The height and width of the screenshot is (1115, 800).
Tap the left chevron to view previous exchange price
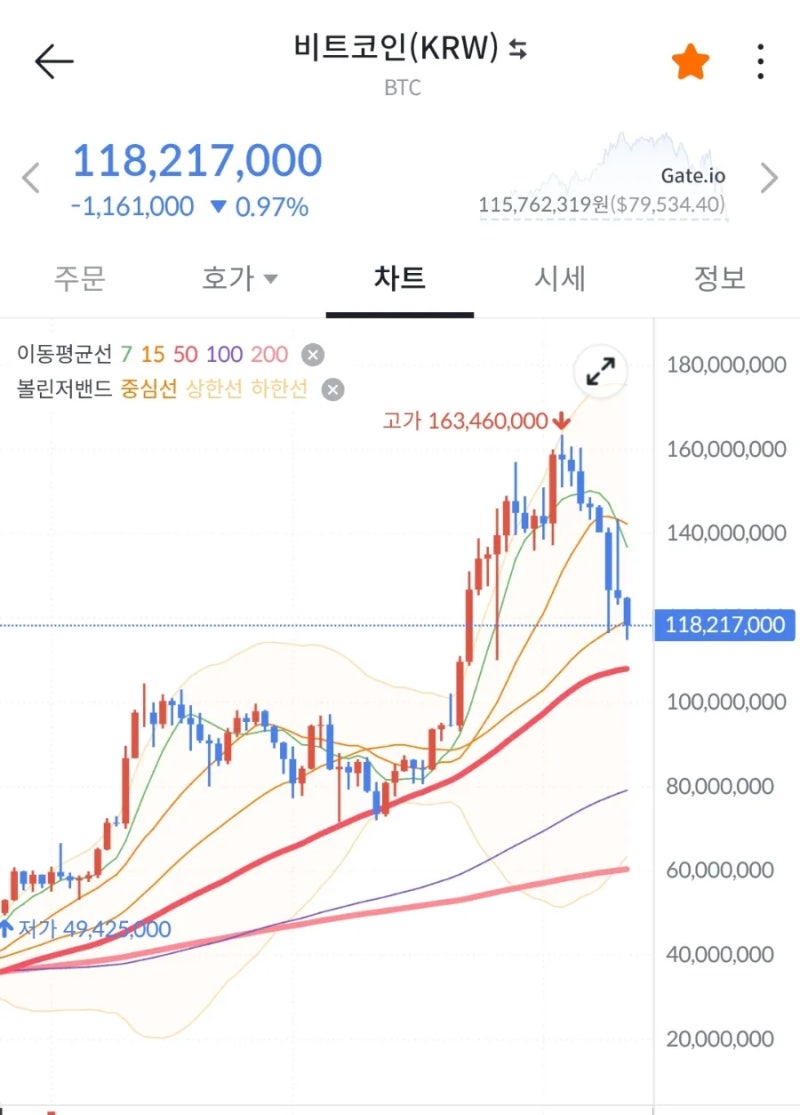click(30, 177)
